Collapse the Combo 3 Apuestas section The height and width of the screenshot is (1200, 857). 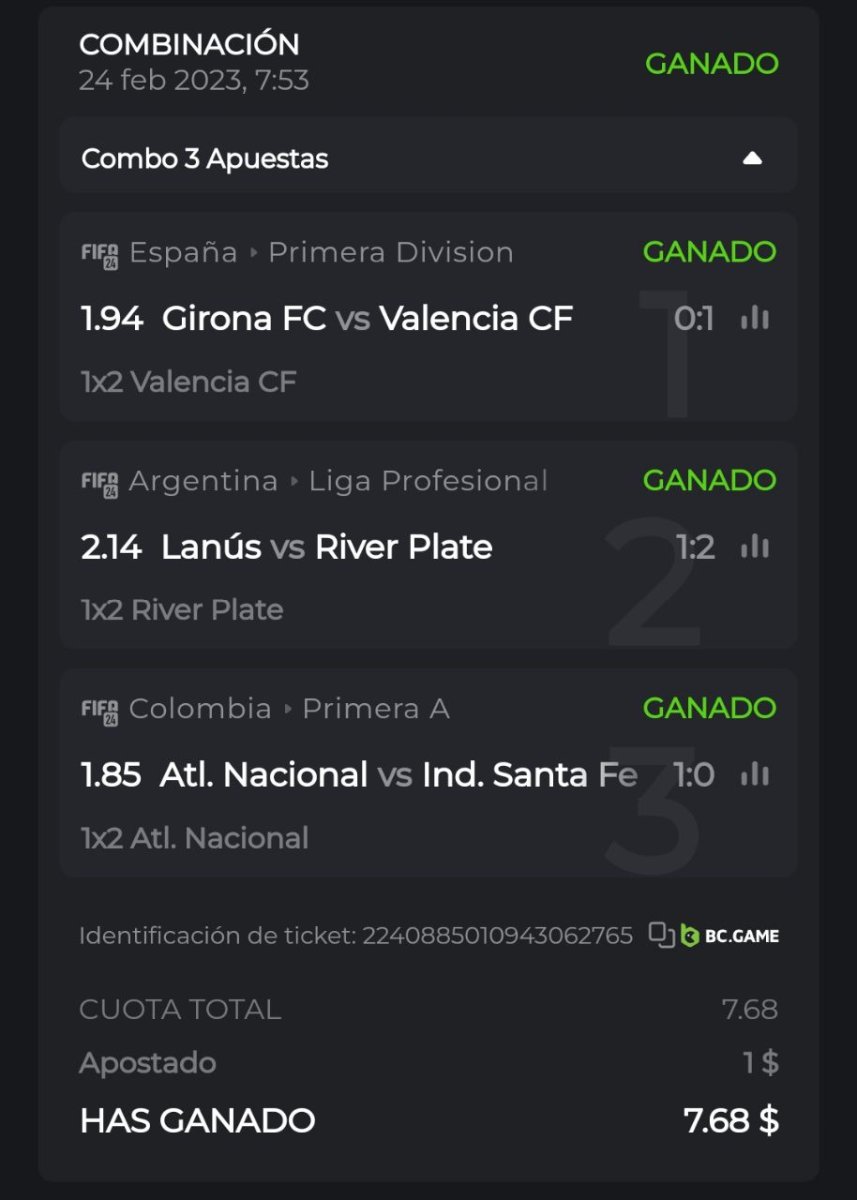click(752, 158)
